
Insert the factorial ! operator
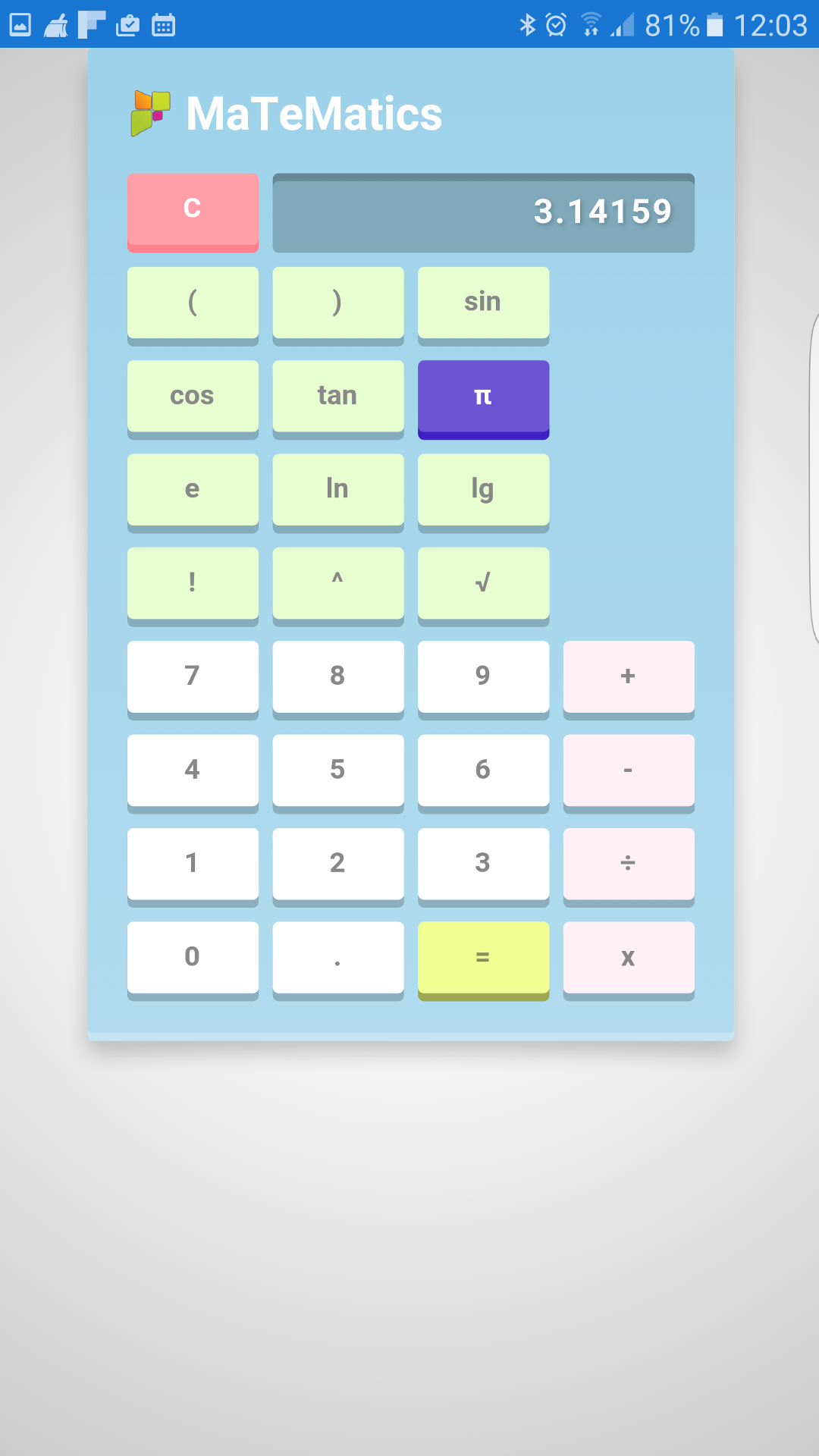coord(193,583)
